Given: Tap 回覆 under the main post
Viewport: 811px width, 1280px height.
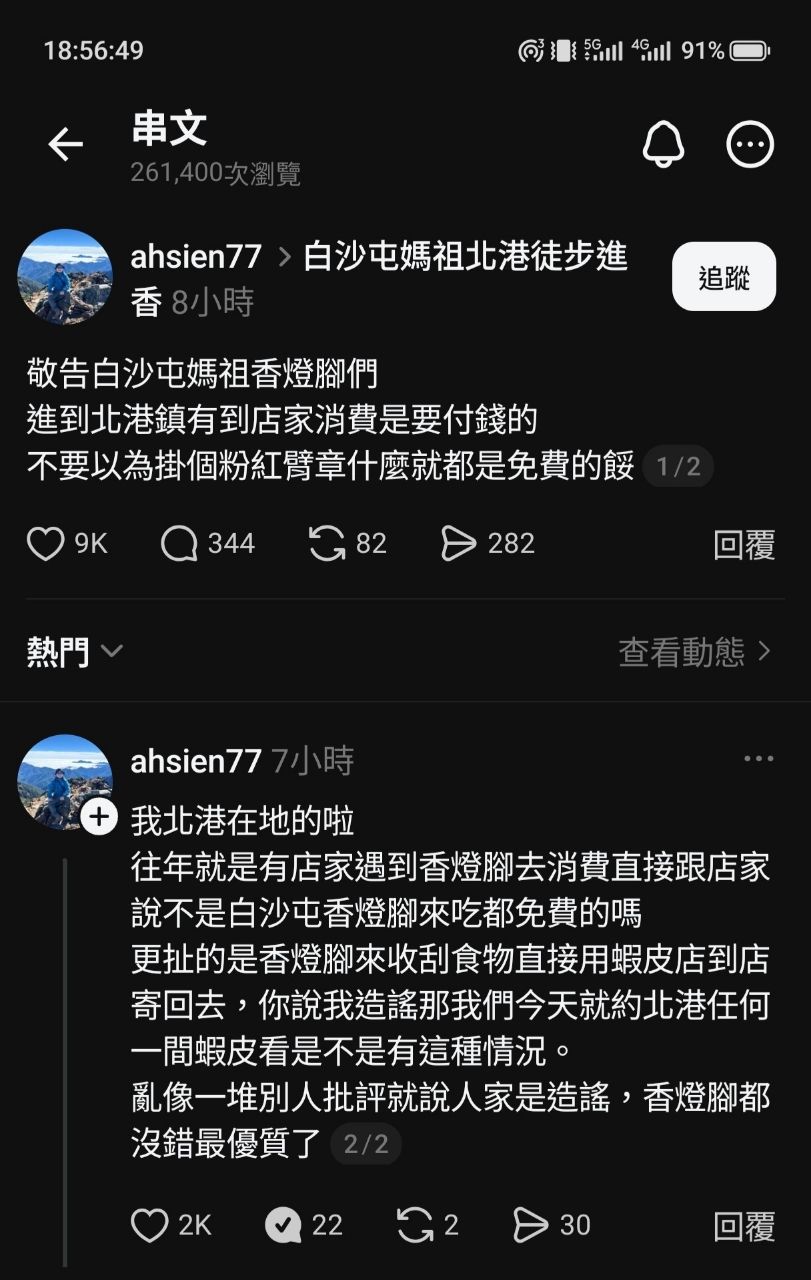Looking at the screenshot, I should (744, 545).
